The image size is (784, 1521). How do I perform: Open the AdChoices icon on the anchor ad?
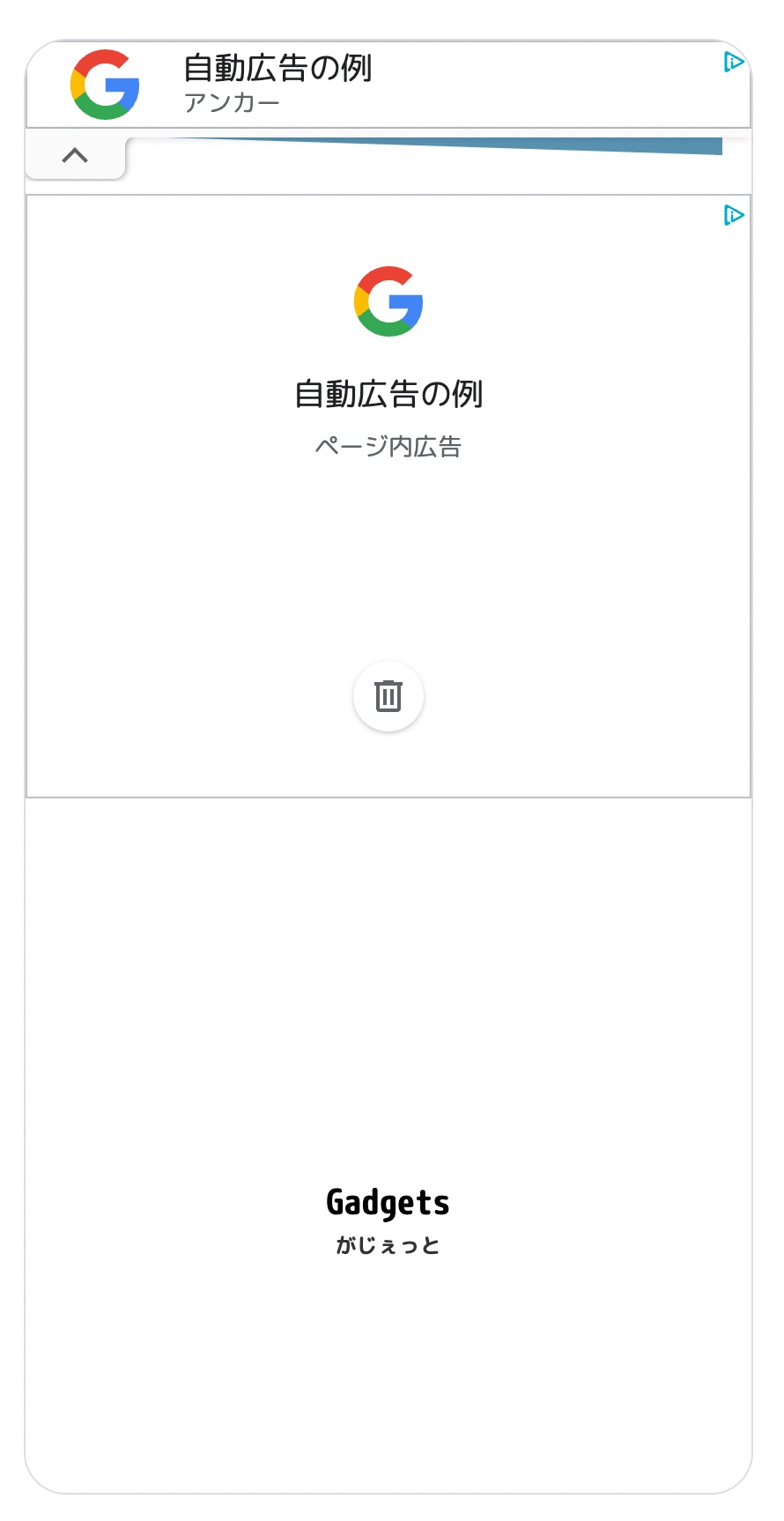[x=734, y=62]
